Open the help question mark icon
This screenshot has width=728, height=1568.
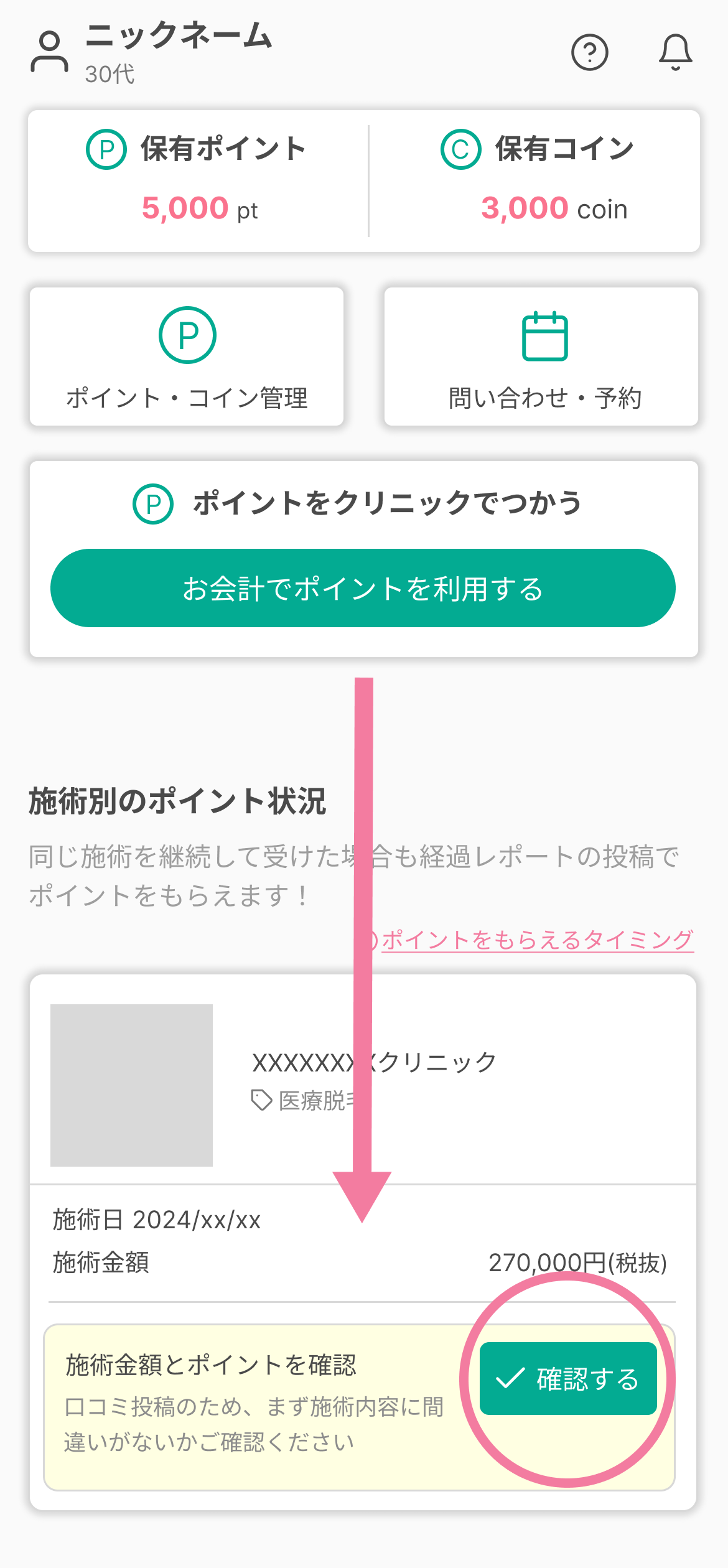589,53
